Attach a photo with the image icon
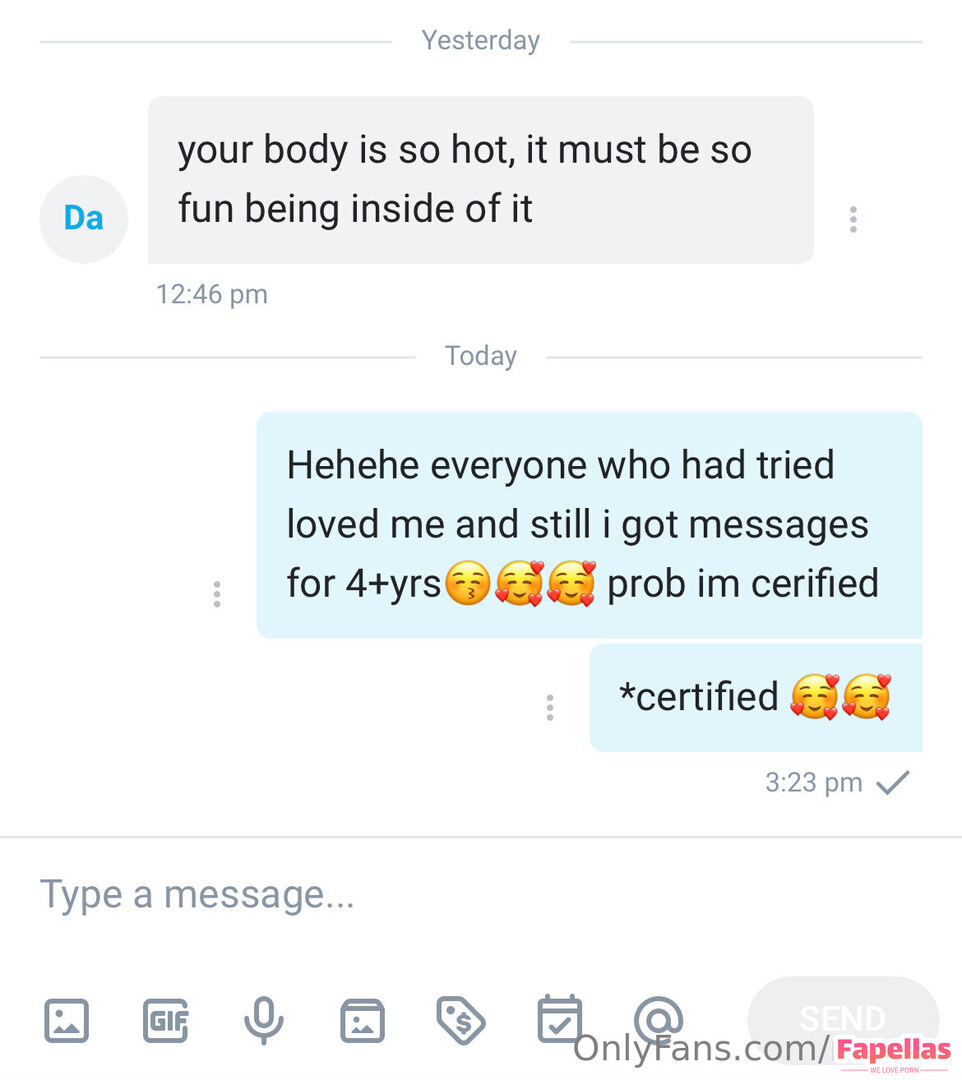The image size is (962, 1080). coord(67,1020)
